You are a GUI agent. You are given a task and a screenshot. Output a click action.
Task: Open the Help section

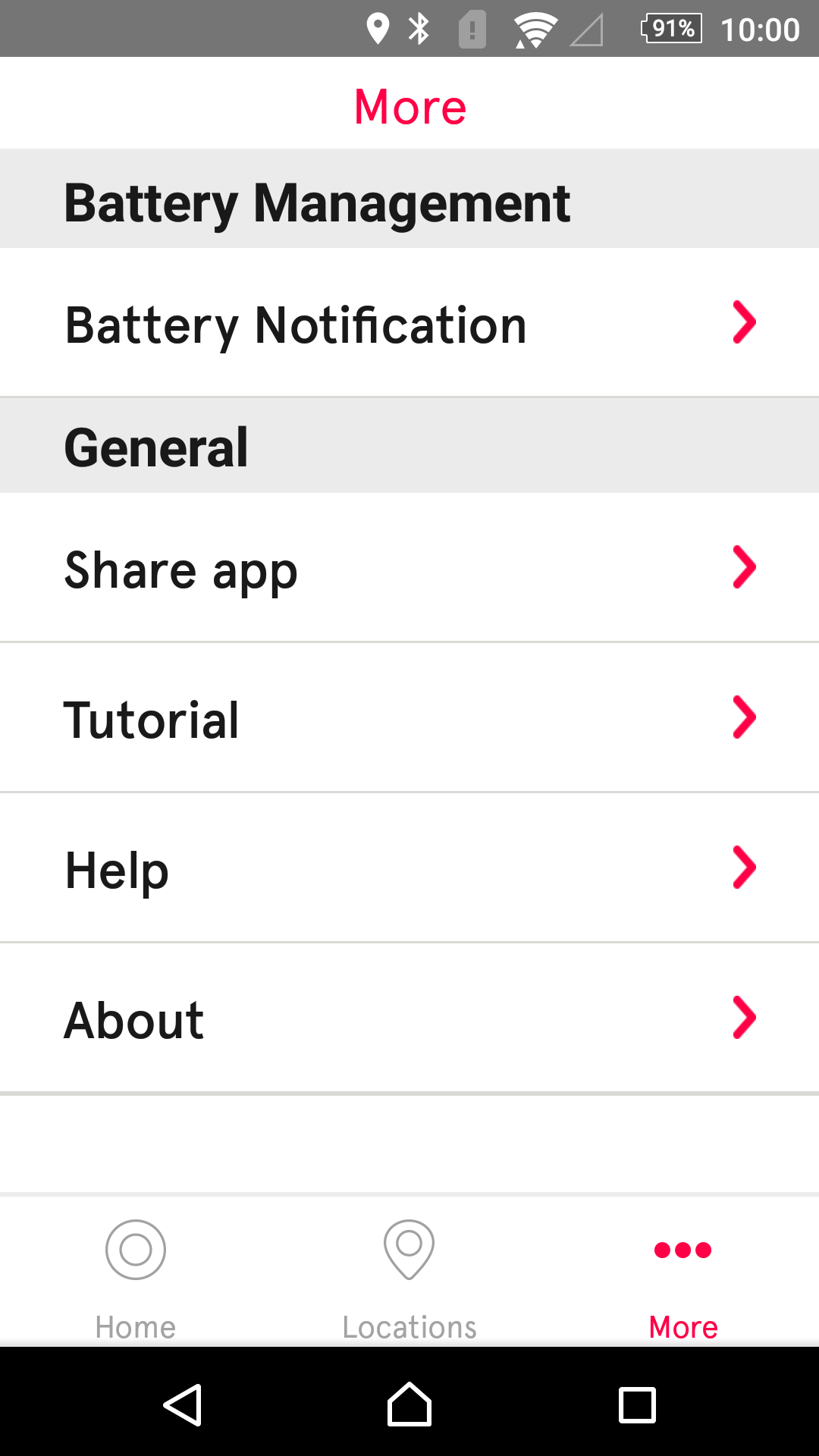click(409, 868)
